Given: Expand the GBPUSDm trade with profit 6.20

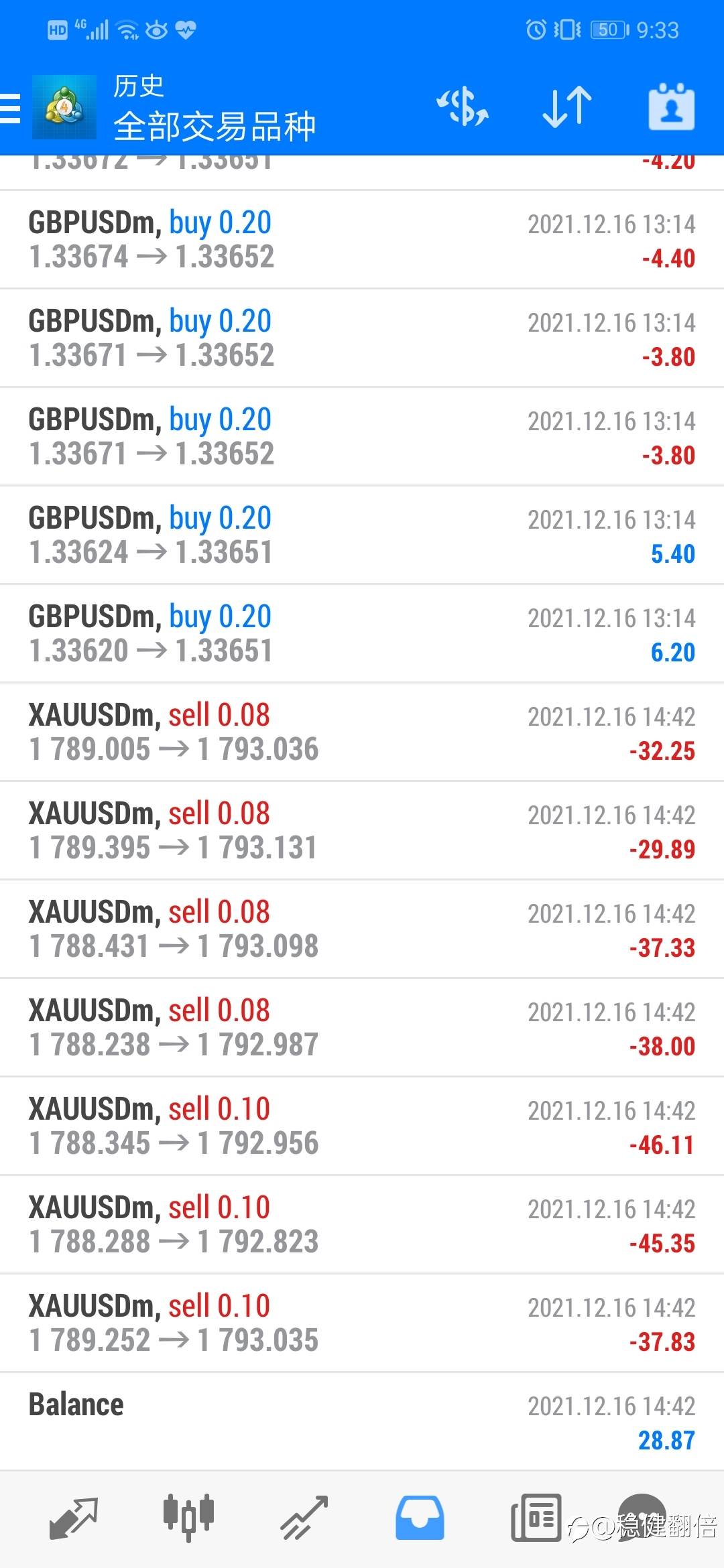Looking at the screenshot, I should pos(362,633).
